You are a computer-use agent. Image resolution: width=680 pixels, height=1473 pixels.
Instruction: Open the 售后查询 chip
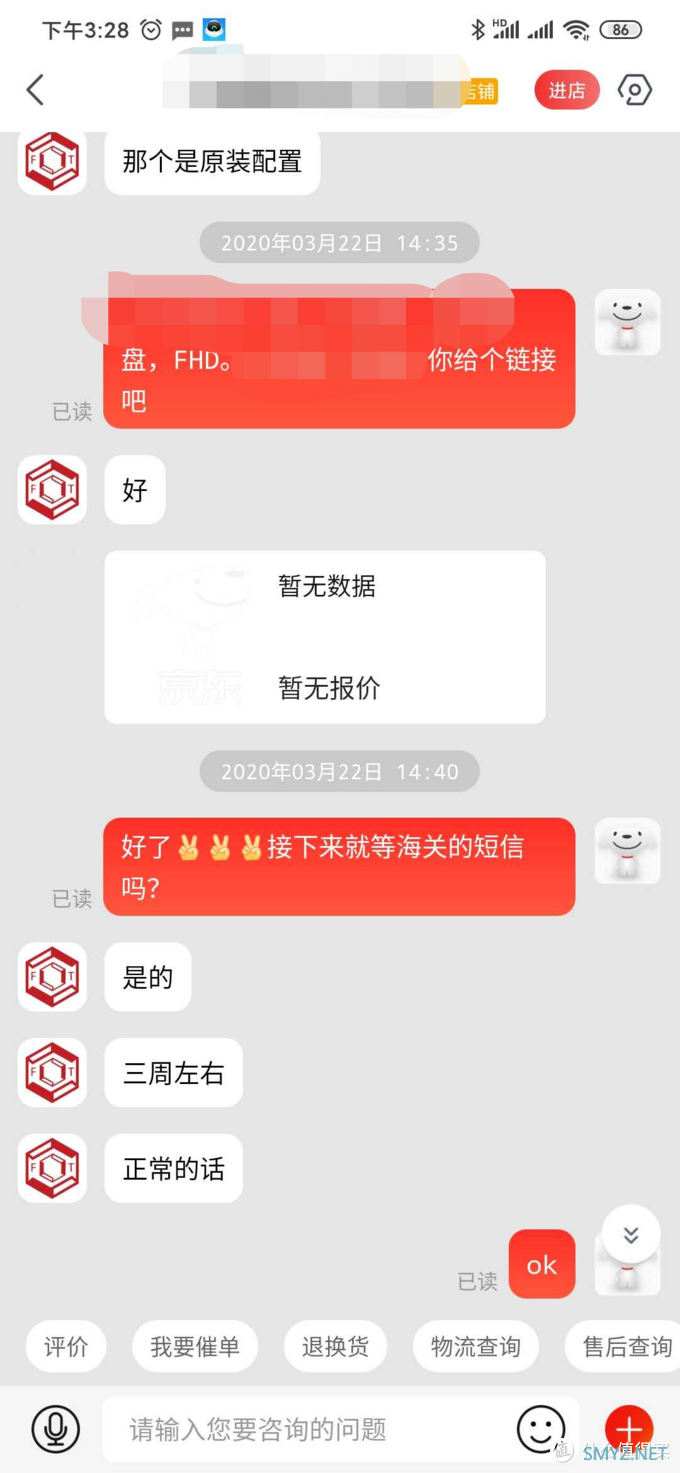tap(627, 1347)
